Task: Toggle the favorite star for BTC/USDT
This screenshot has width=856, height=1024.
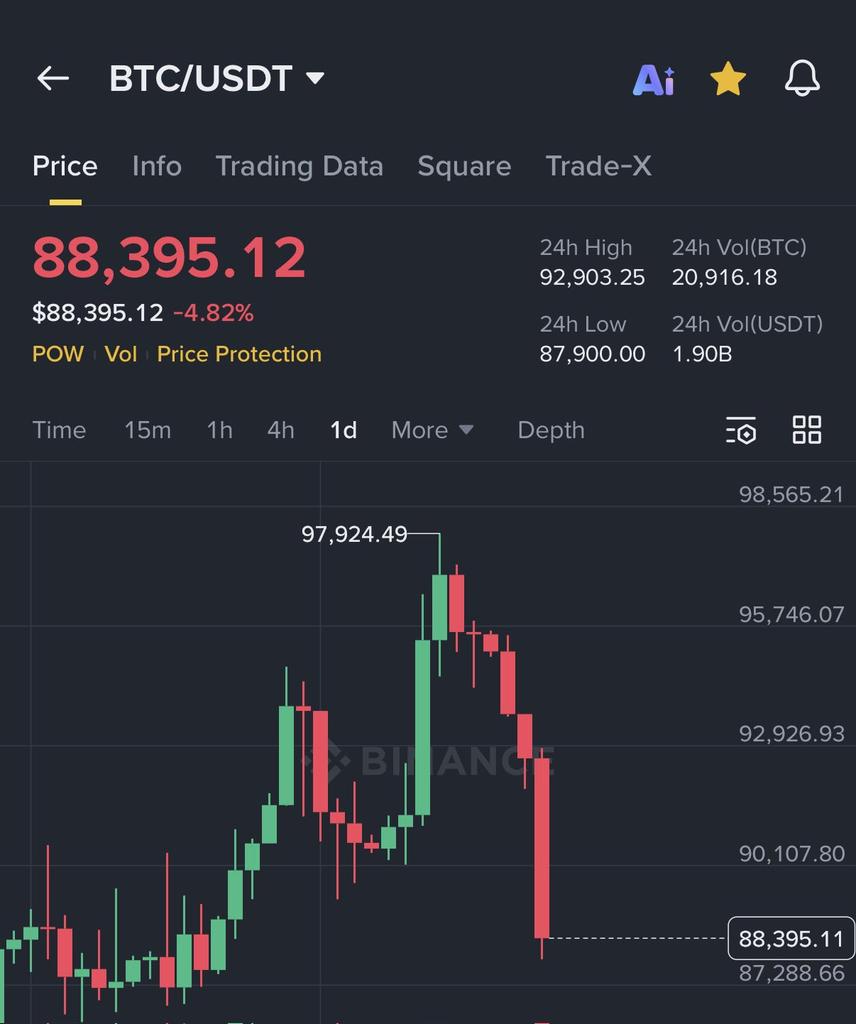Action: point(728,79)
